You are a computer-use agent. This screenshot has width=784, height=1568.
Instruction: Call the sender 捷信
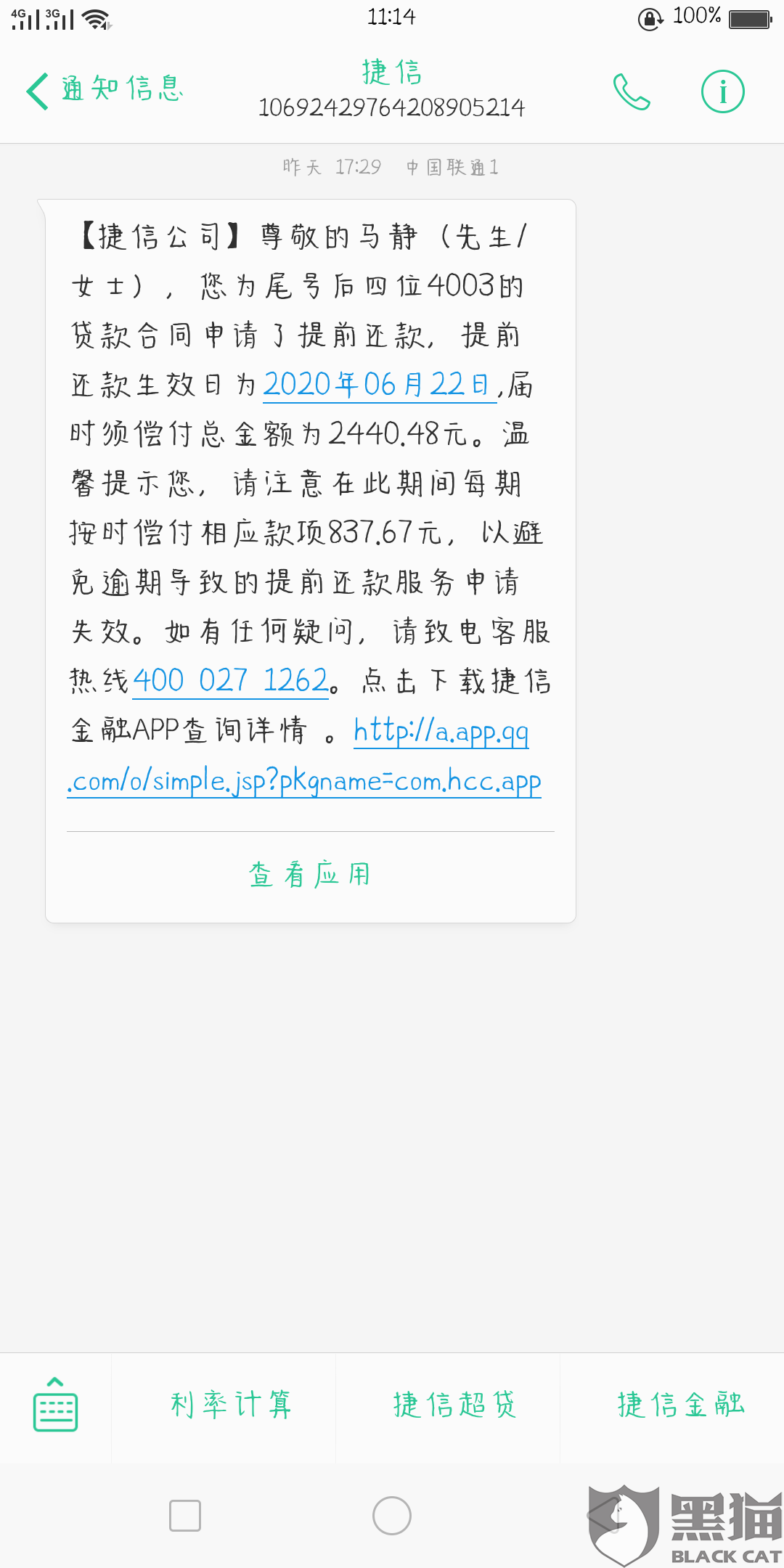point(631,92)
